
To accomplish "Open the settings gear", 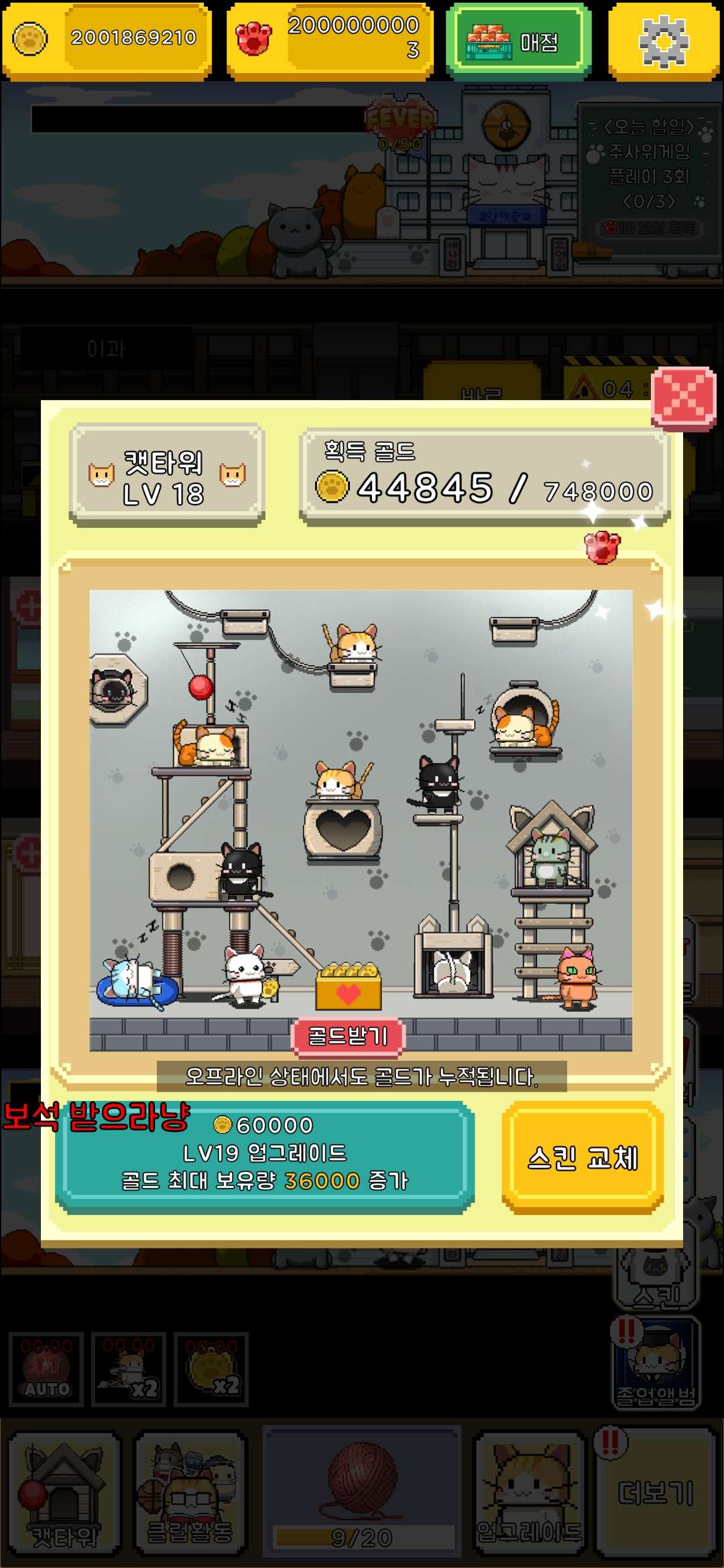I will pos(663,42).
